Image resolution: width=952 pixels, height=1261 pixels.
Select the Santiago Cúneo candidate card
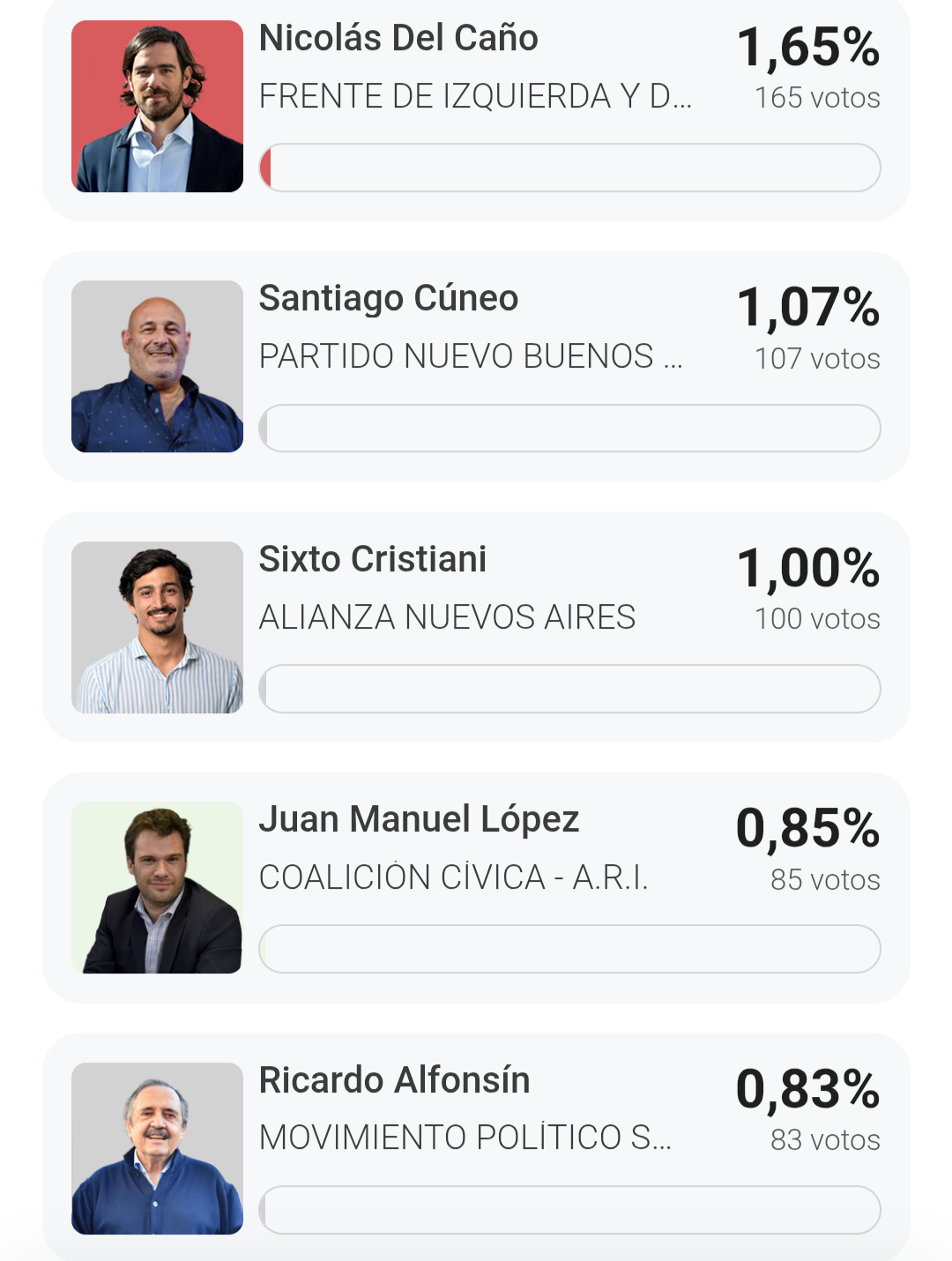(x=476, y=366)
